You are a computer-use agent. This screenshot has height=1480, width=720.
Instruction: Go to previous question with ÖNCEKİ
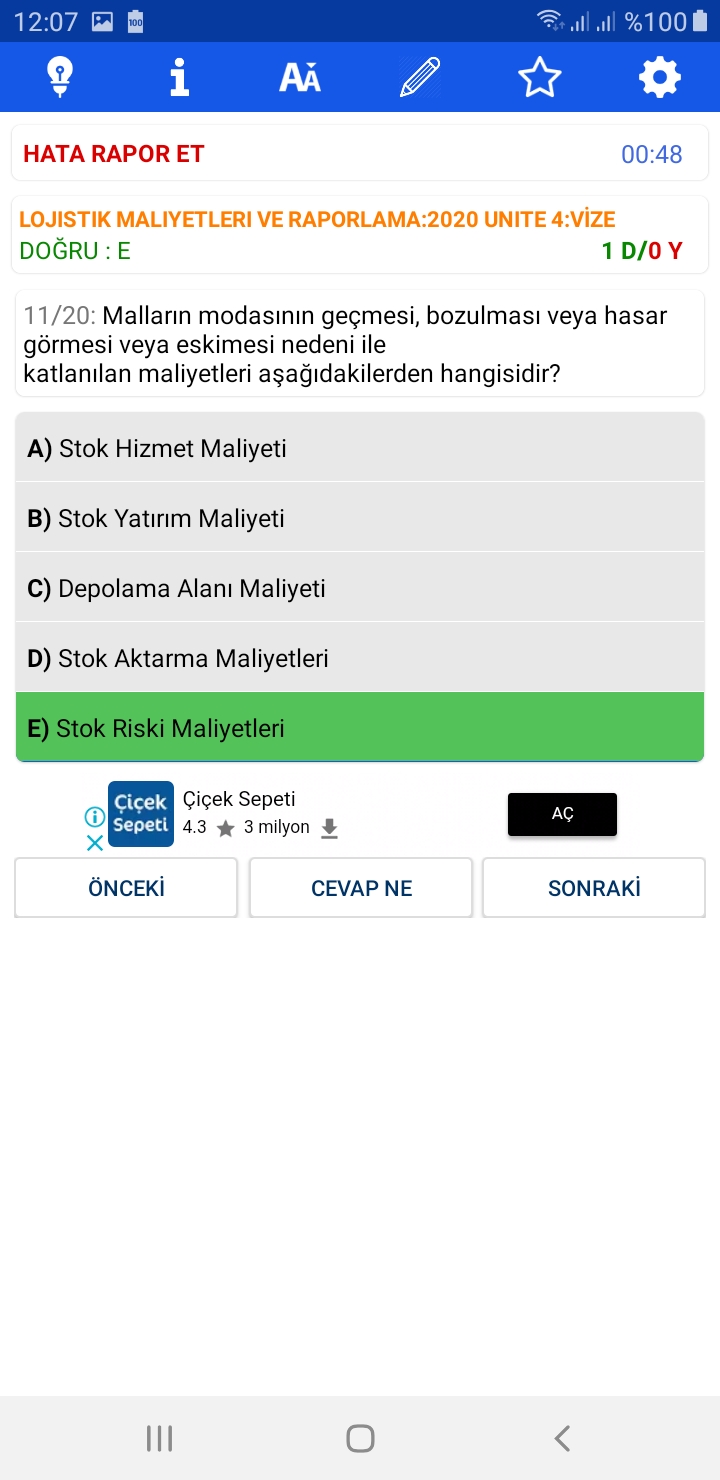coord(126,888)
